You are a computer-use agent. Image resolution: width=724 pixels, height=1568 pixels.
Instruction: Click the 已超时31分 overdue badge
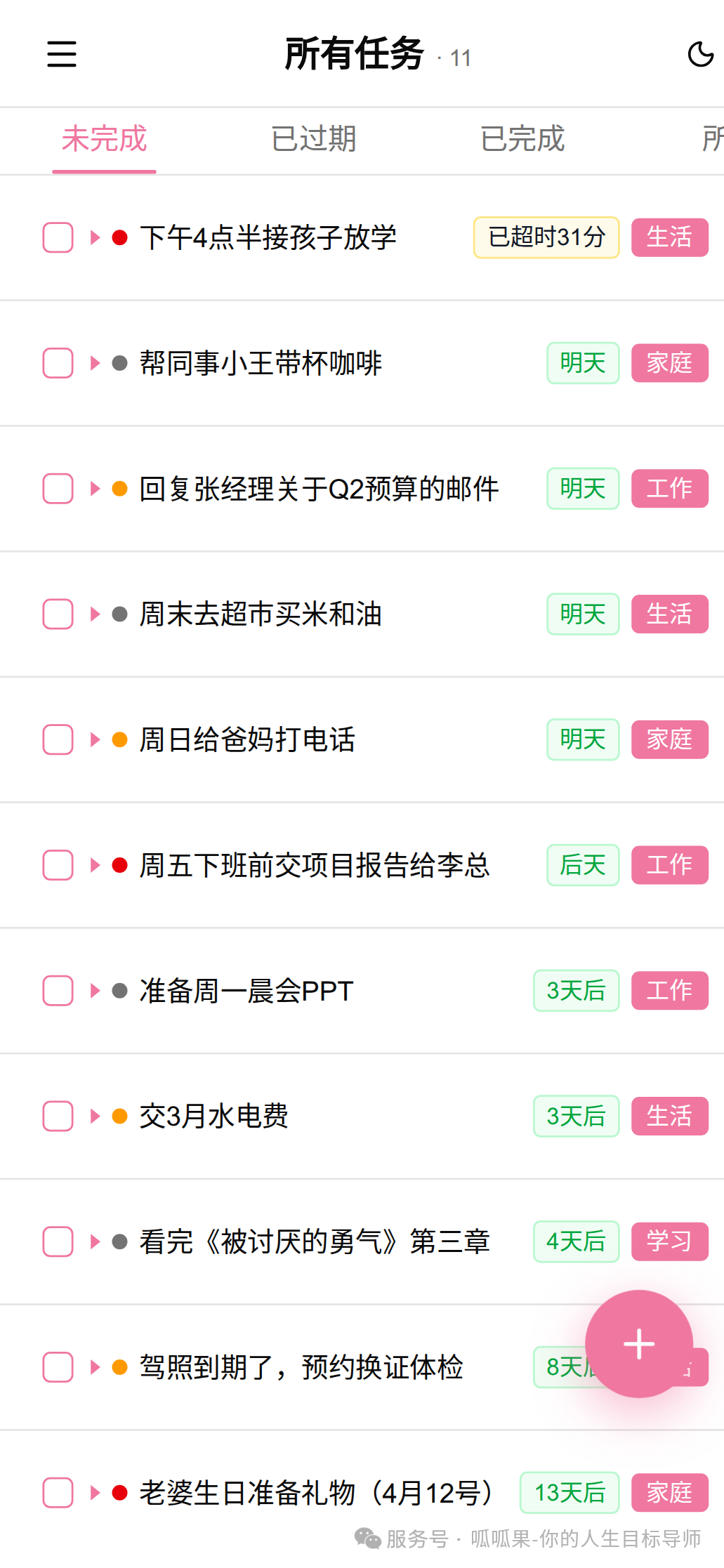pyautogui.click(x=546, y=237)
